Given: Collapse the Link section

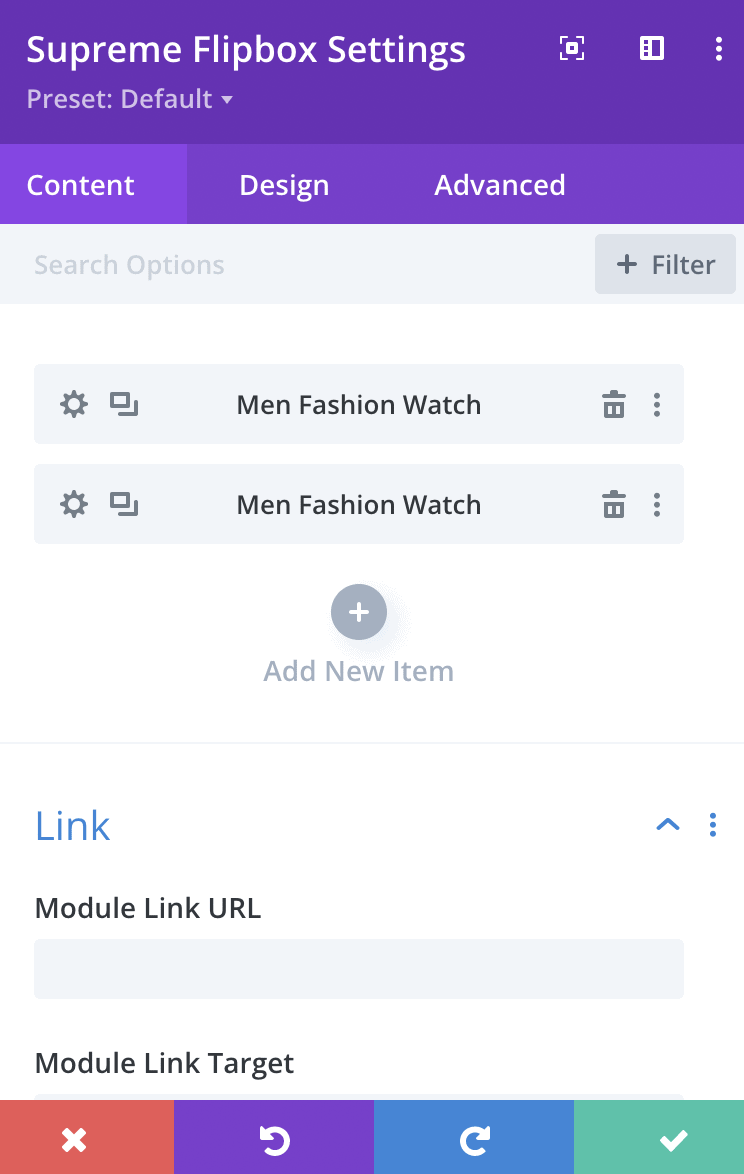Looking at the screenshot, I should coord(667,825).
